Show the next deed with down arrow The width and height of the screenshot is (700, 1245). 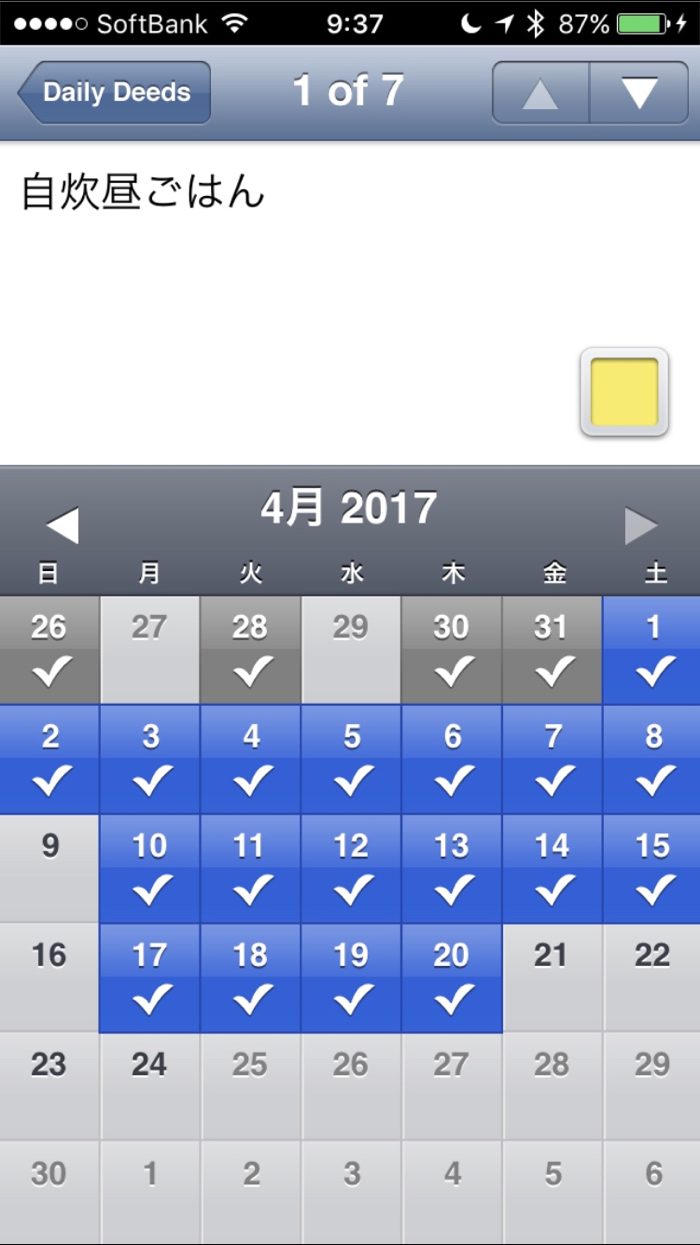tap(638, 93)
